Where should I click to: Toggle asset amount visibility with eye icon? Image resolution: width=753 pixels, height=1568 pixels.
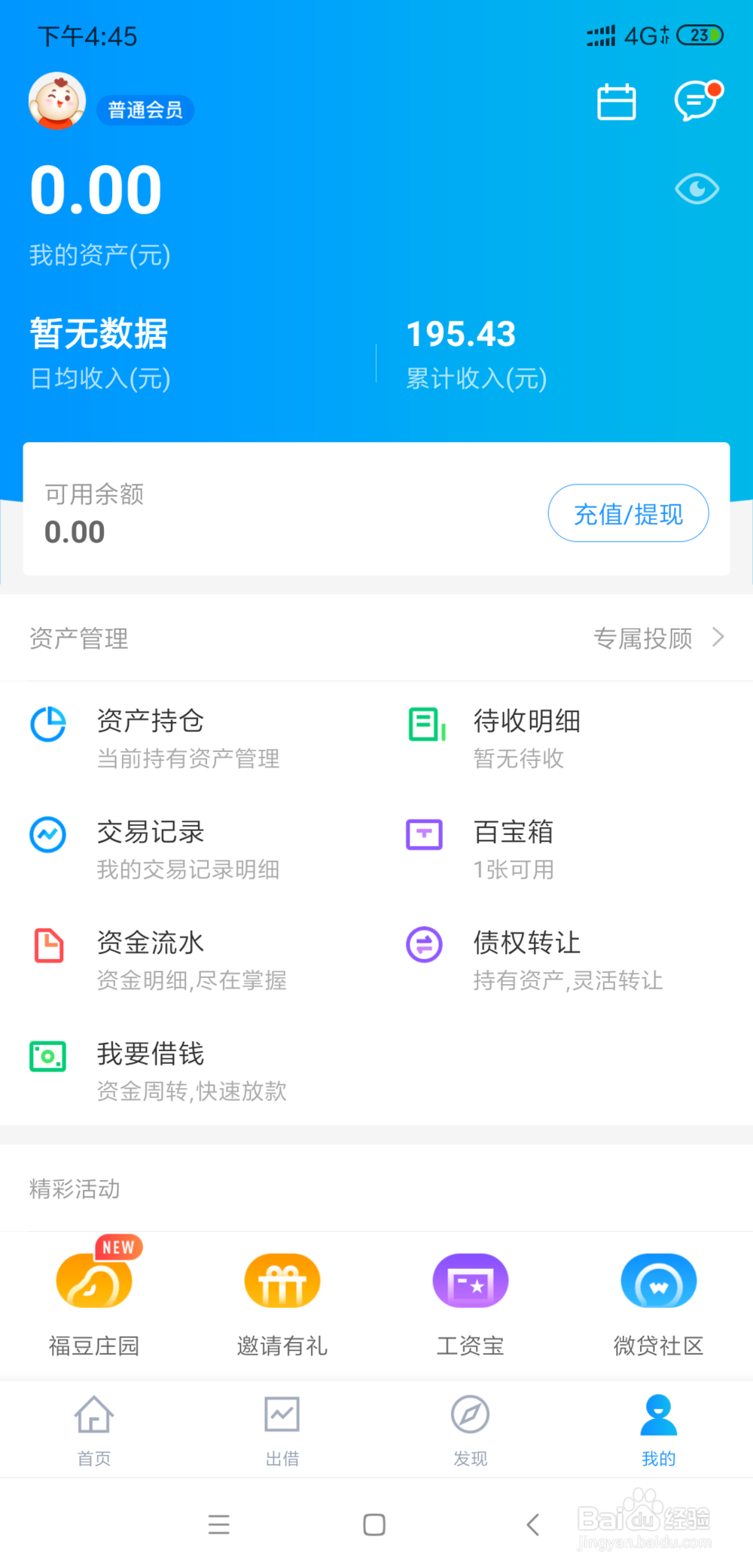click(697, 188)
